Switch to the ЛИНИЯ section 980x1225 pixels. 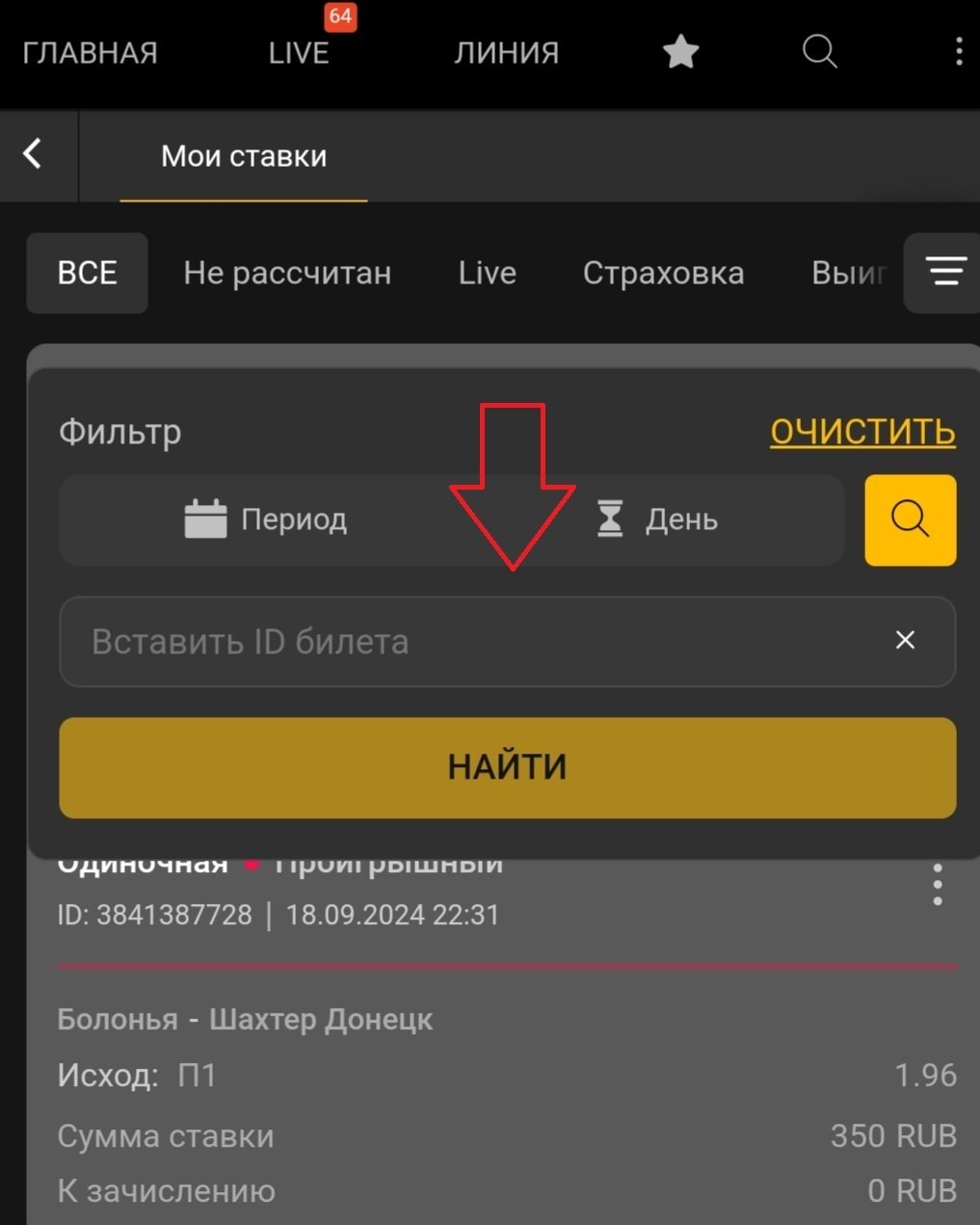[x=506, y=52]
